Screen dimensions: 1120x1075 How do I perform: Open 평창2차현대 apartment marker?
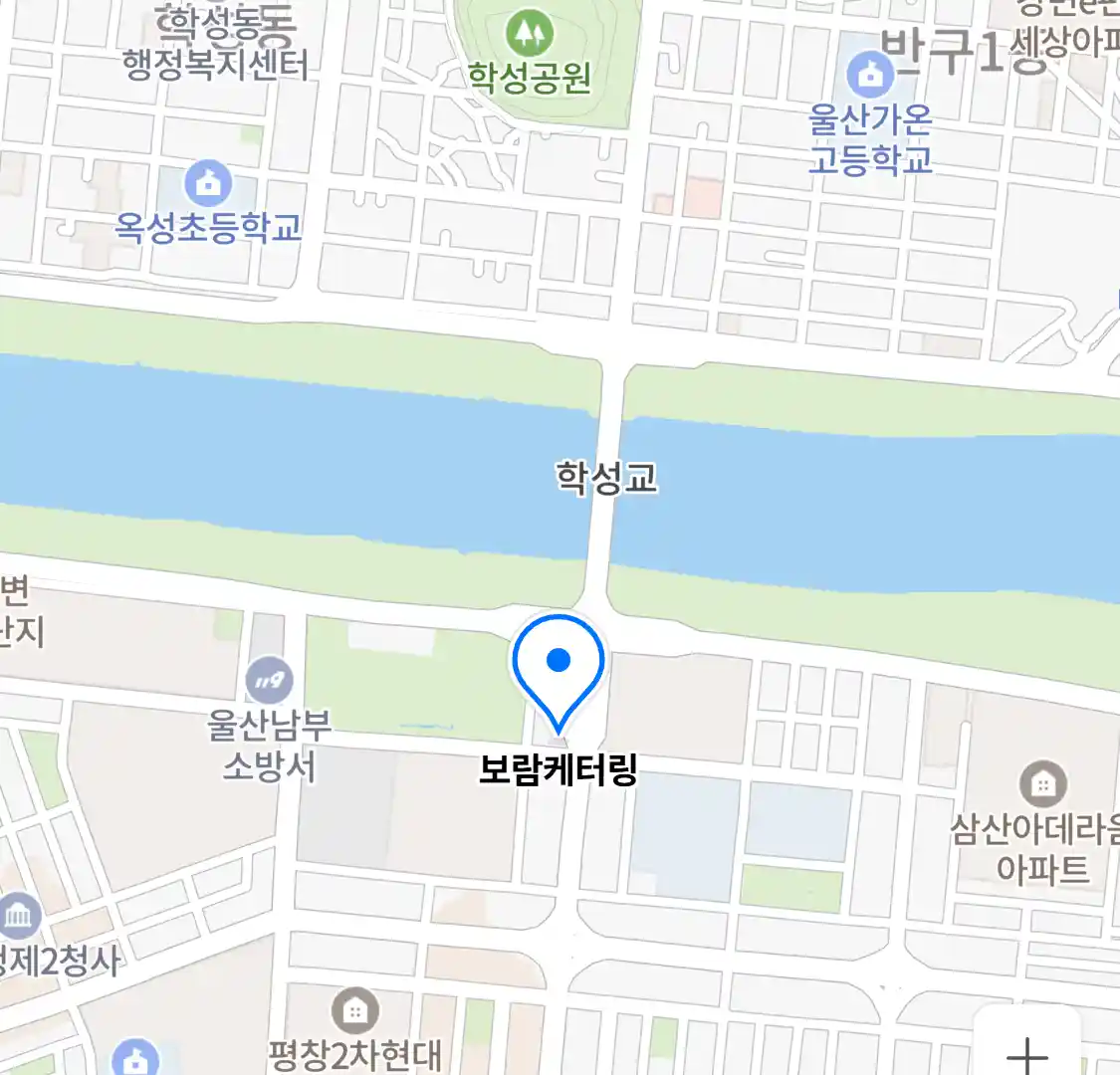[x=354, y=1011]
